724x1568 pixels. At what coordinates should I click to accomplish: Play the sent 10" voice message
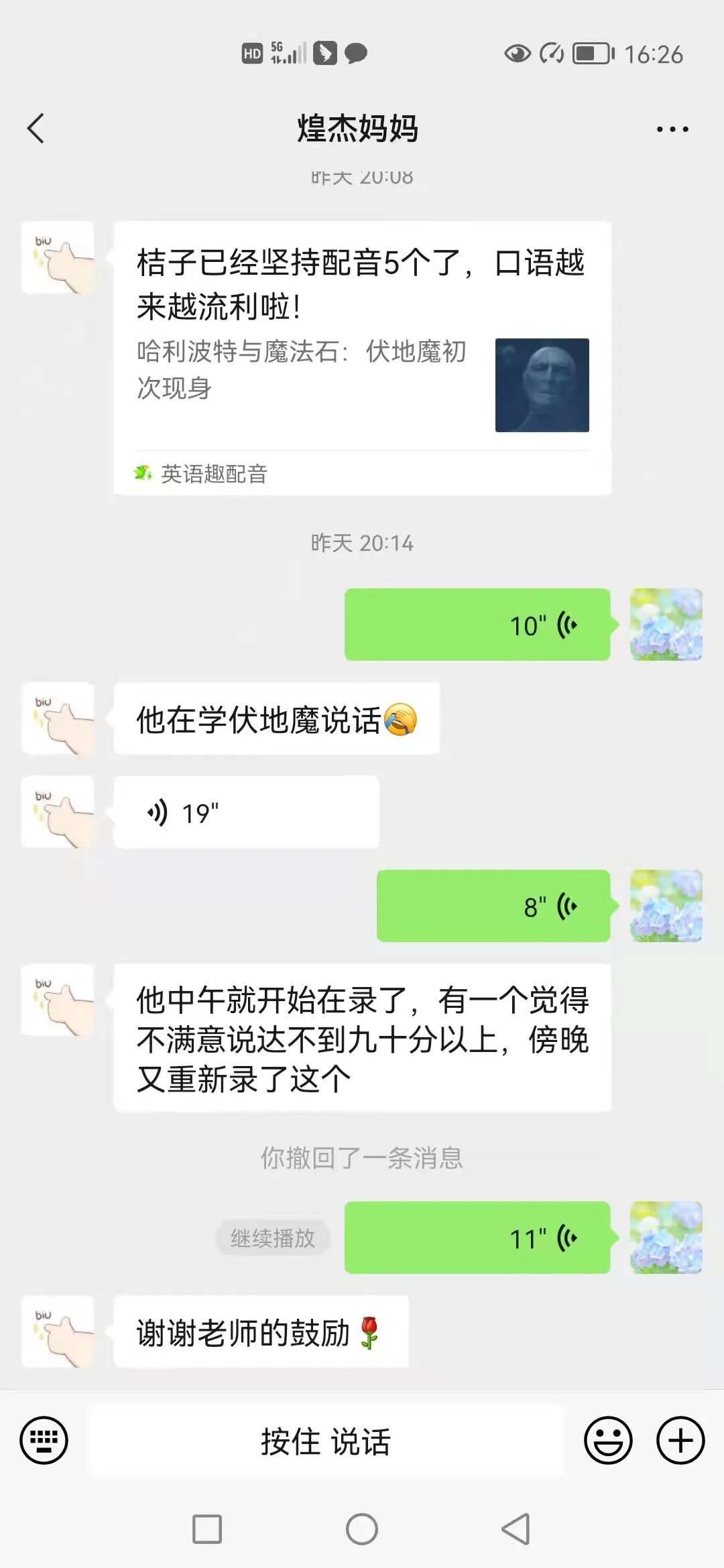tap(477, 625)
